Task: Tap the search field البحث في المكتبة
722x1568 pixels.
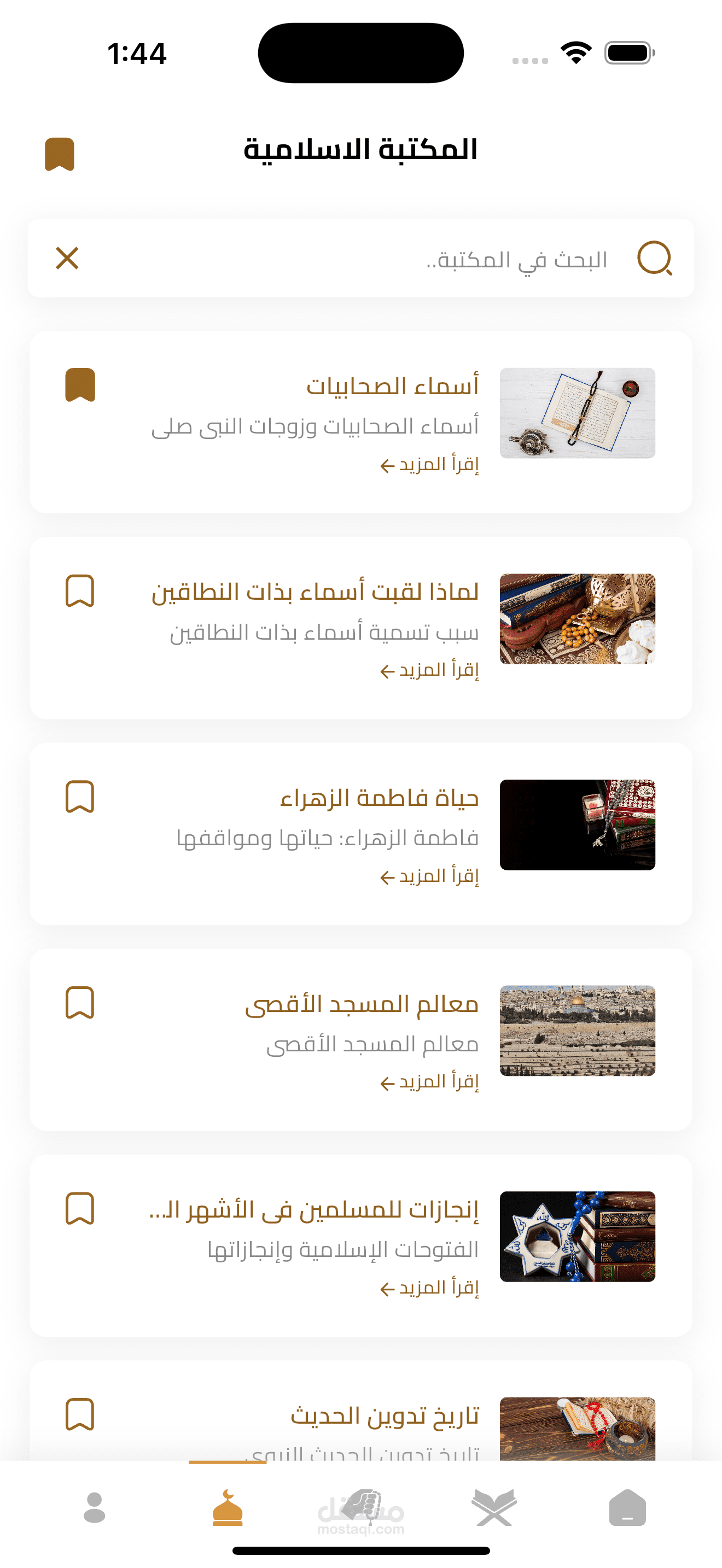Action: tap(365, 259)
